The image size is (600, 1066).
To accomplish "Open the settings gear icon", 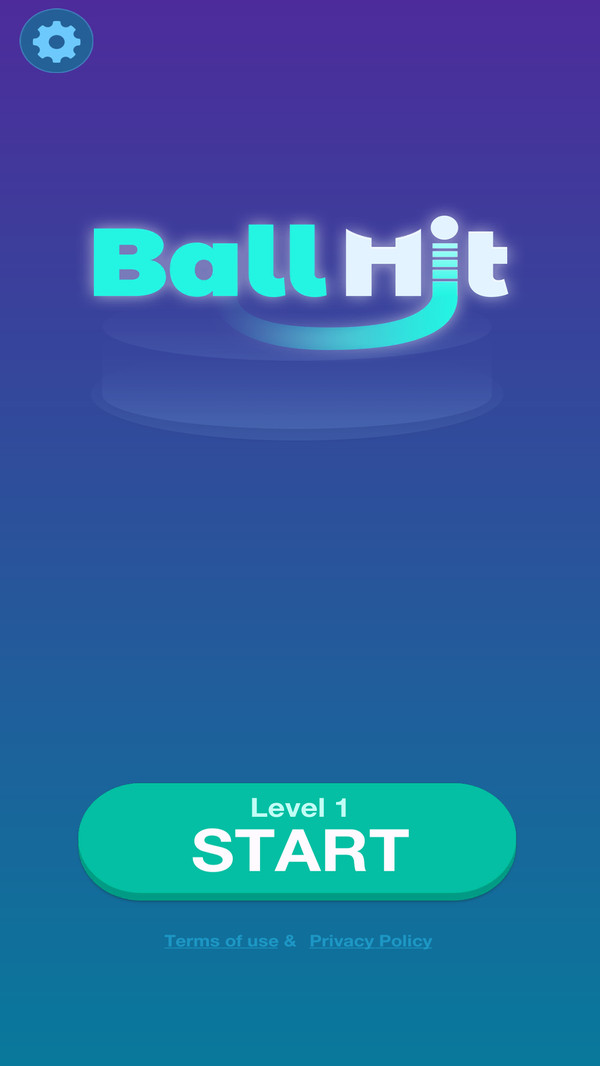I will [x=56, y=41].
